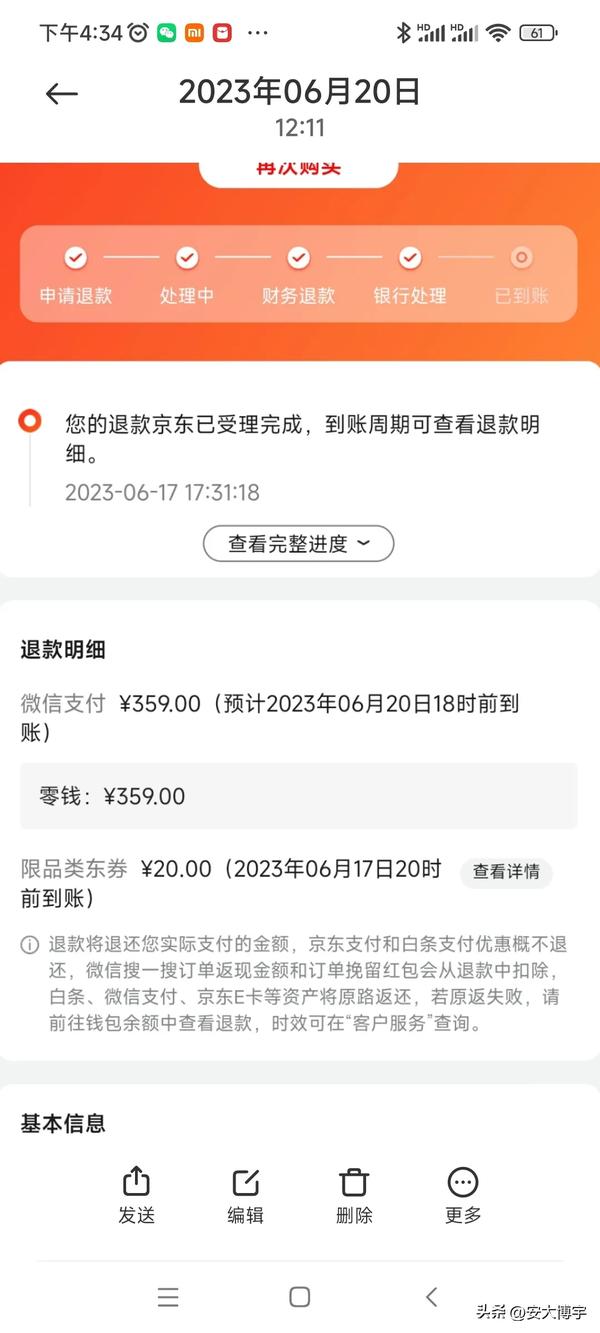Tap 删除 to delete this image

354,1195
